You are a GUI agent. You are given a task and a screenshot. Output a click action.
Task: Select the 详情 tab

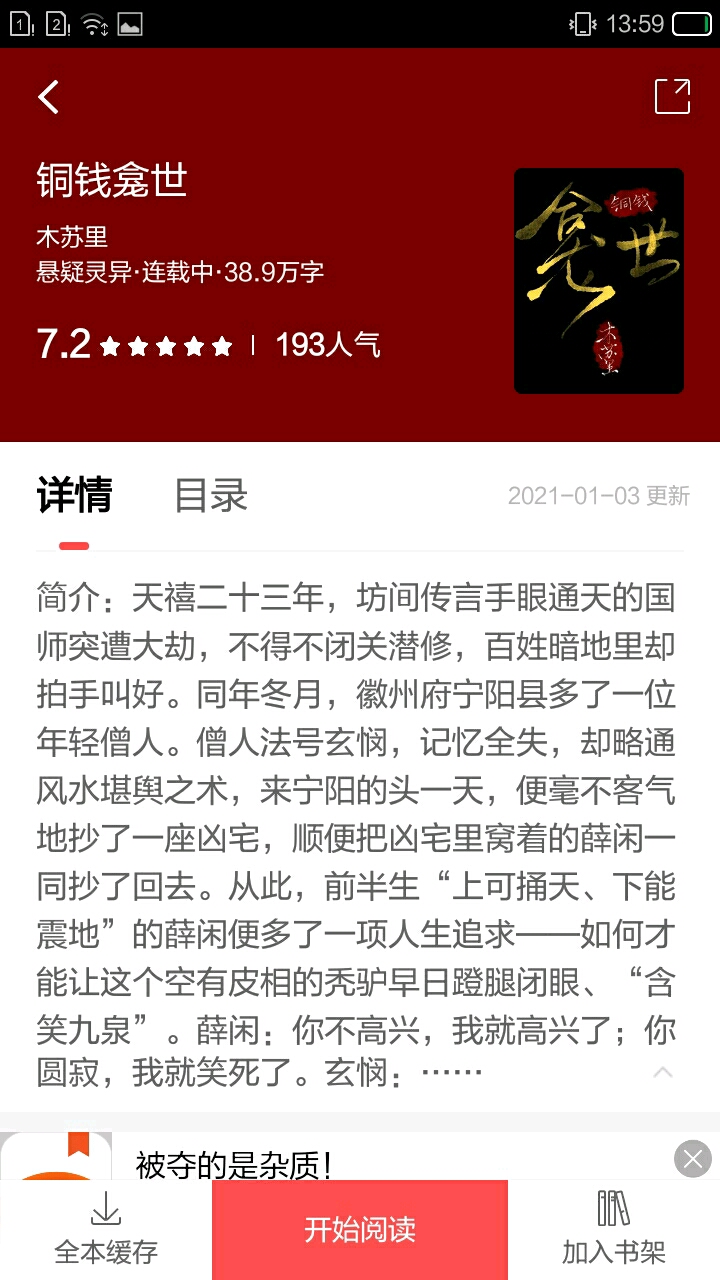click(x=74, y=495)
